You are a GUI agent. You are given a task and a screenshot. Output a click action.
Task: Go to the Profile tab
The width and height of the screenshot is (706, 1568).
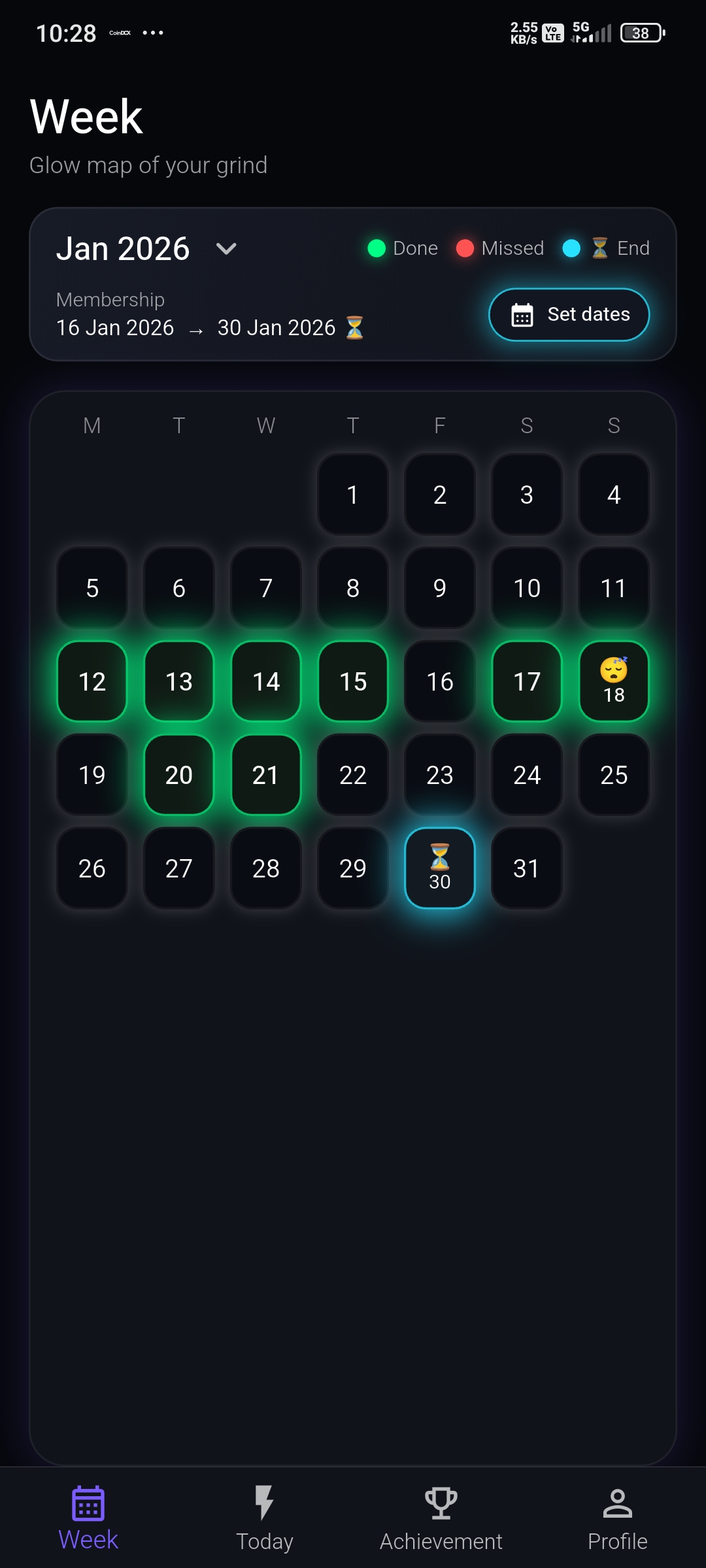pyautogui.click(x=617, y=1518)
